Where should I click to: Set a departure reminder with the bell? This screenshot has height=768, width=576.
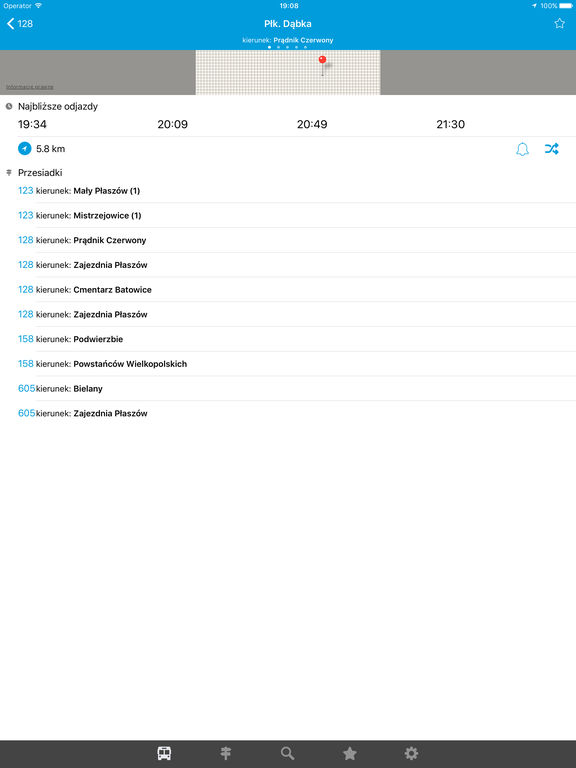(x=523, y=149)
